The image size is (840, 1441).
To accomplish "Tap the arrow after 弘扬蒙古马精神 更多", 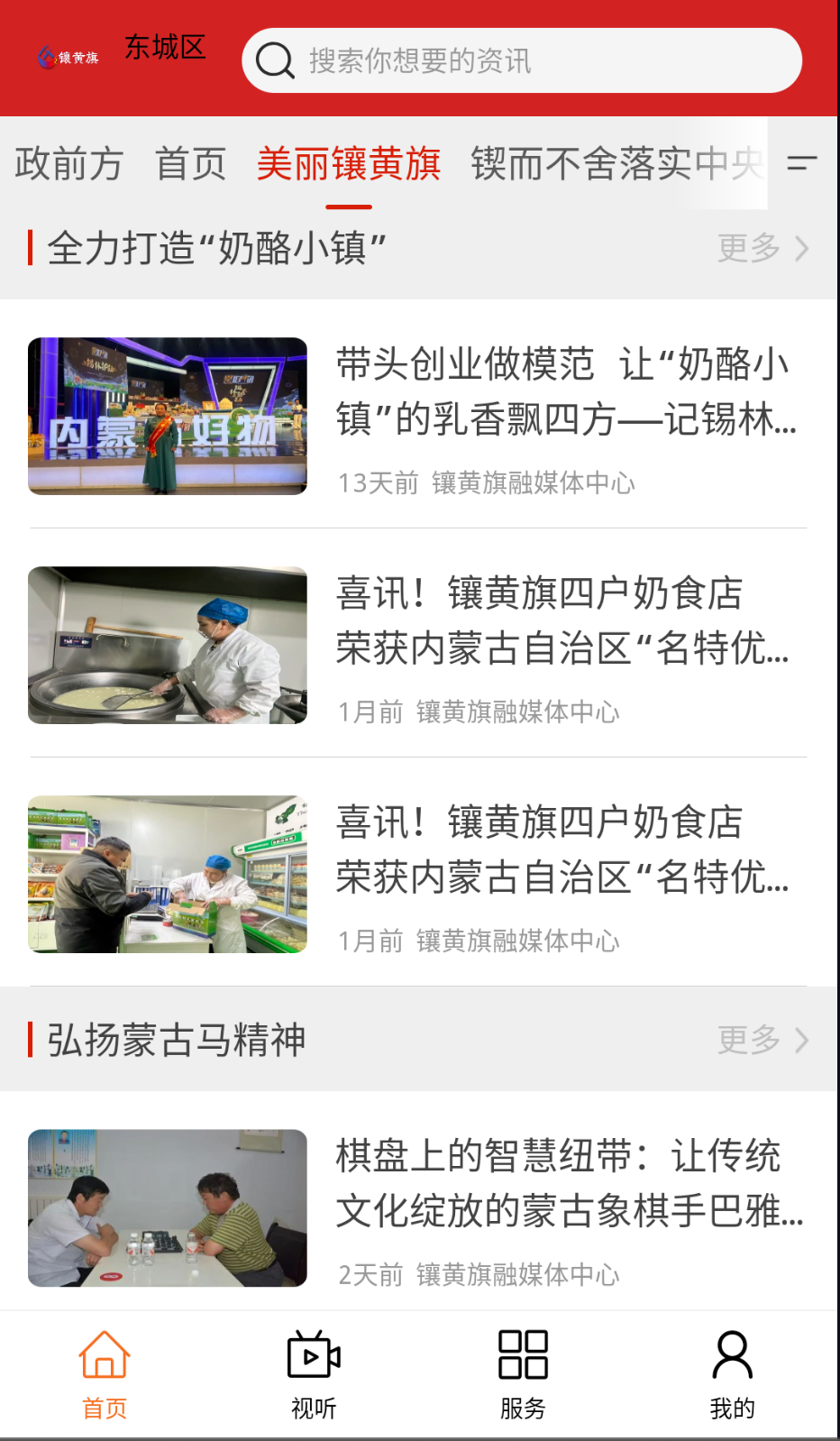I will click(x=800, y=1040).
